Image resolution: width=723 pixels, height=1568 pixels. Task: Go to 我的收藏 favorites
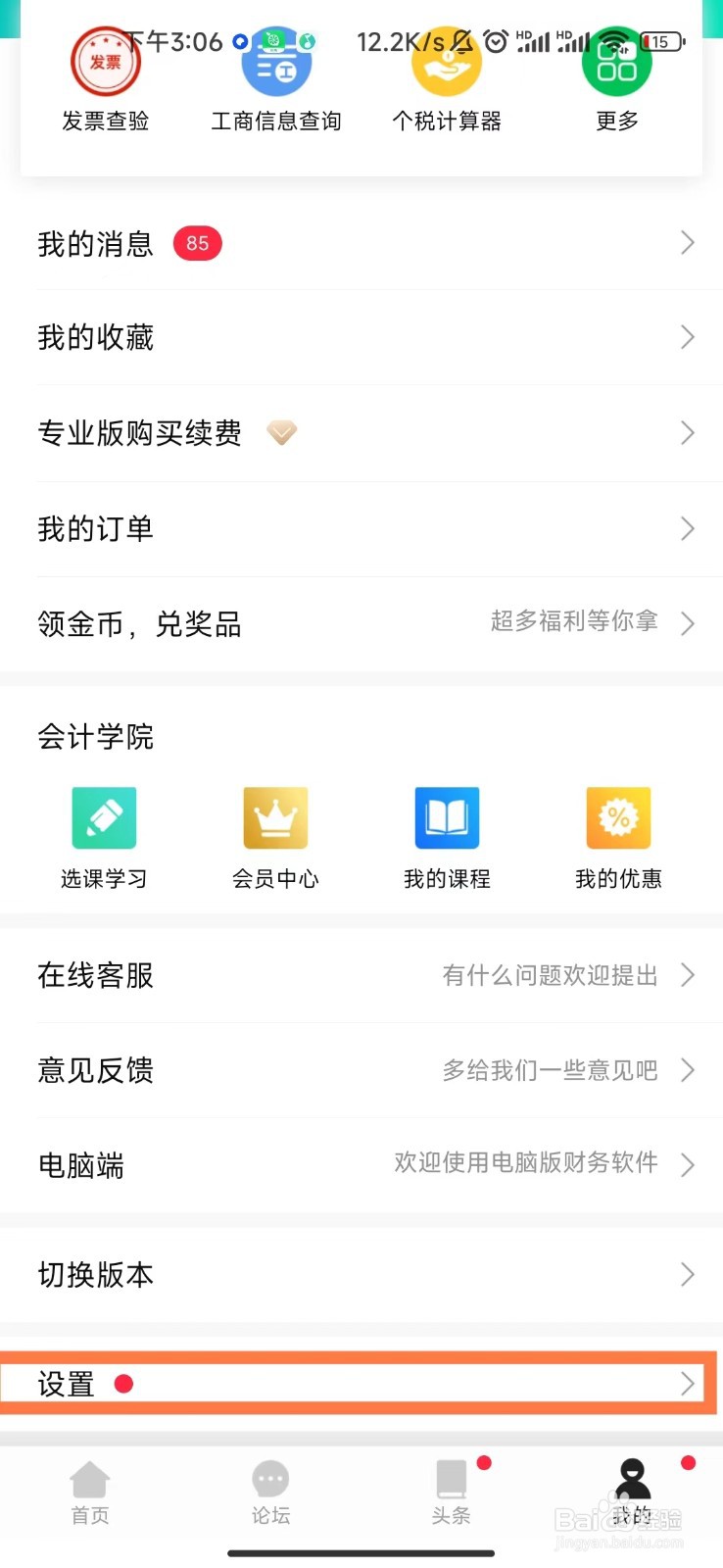coord(361,338)
